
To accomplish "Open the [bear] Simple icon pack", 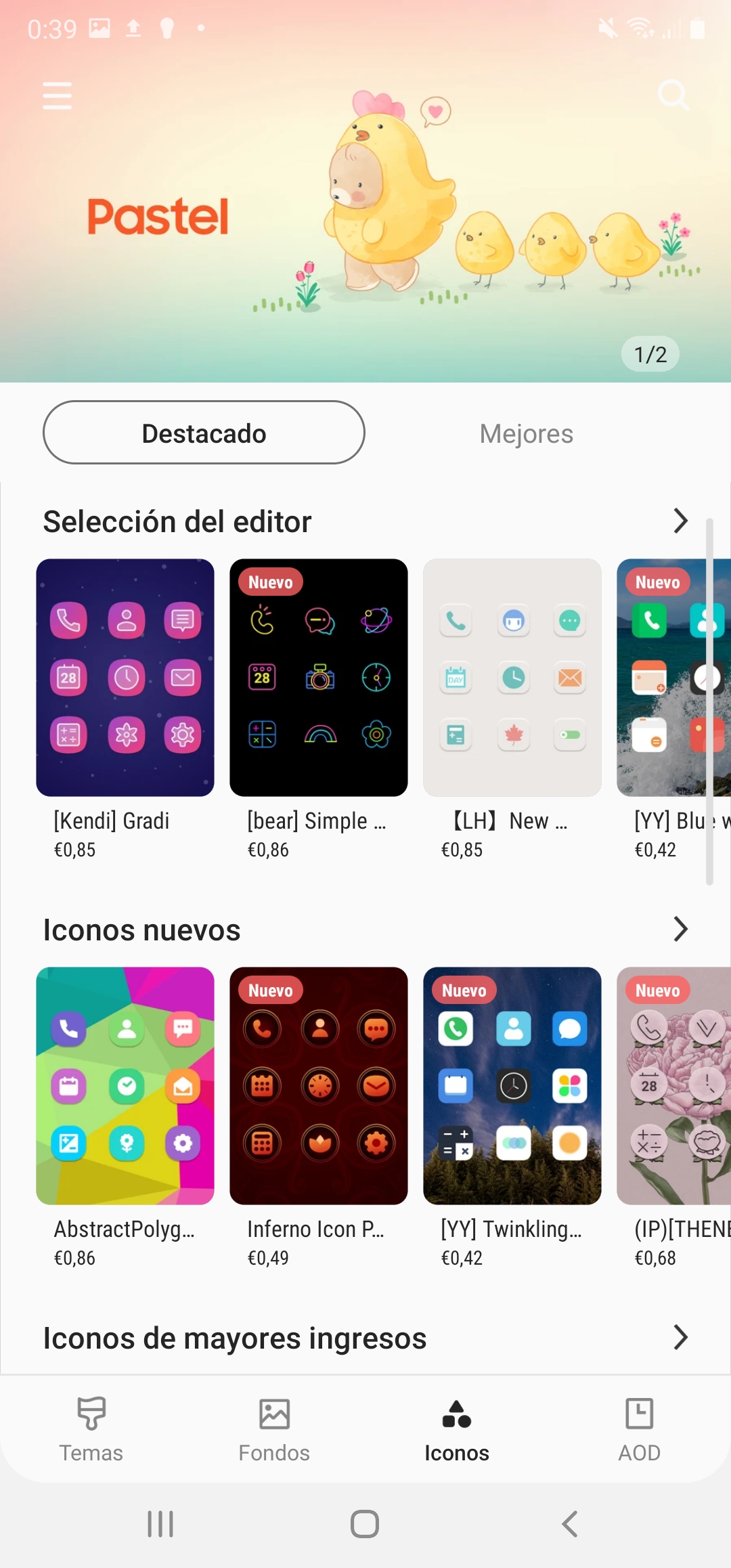I will [x=319, y=710].
